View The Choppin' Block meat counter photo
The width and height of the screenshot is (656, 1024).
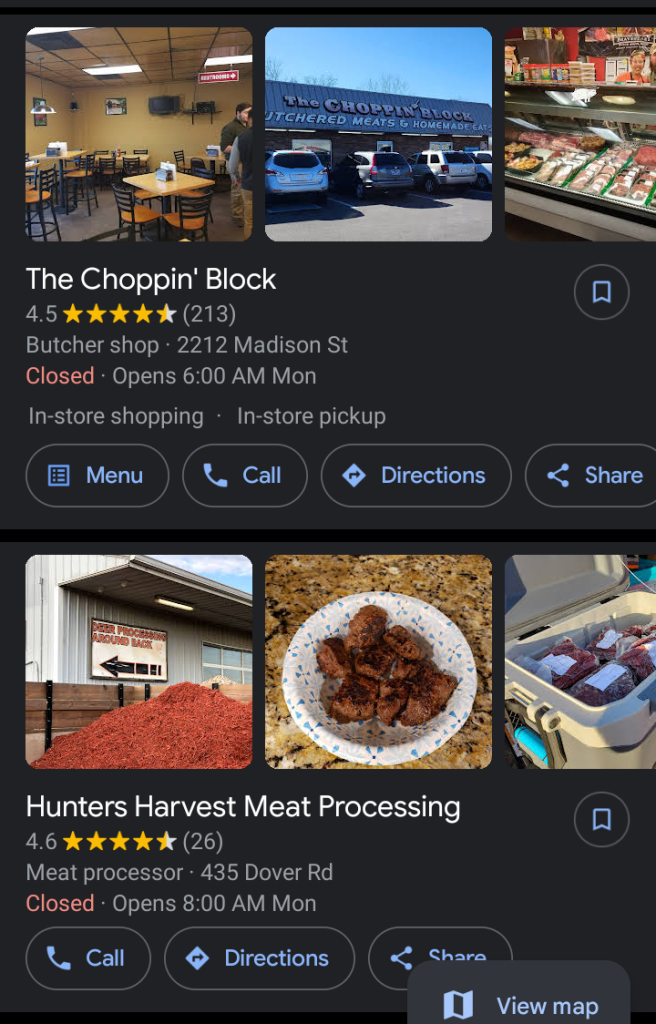click(x=580, y=134)
